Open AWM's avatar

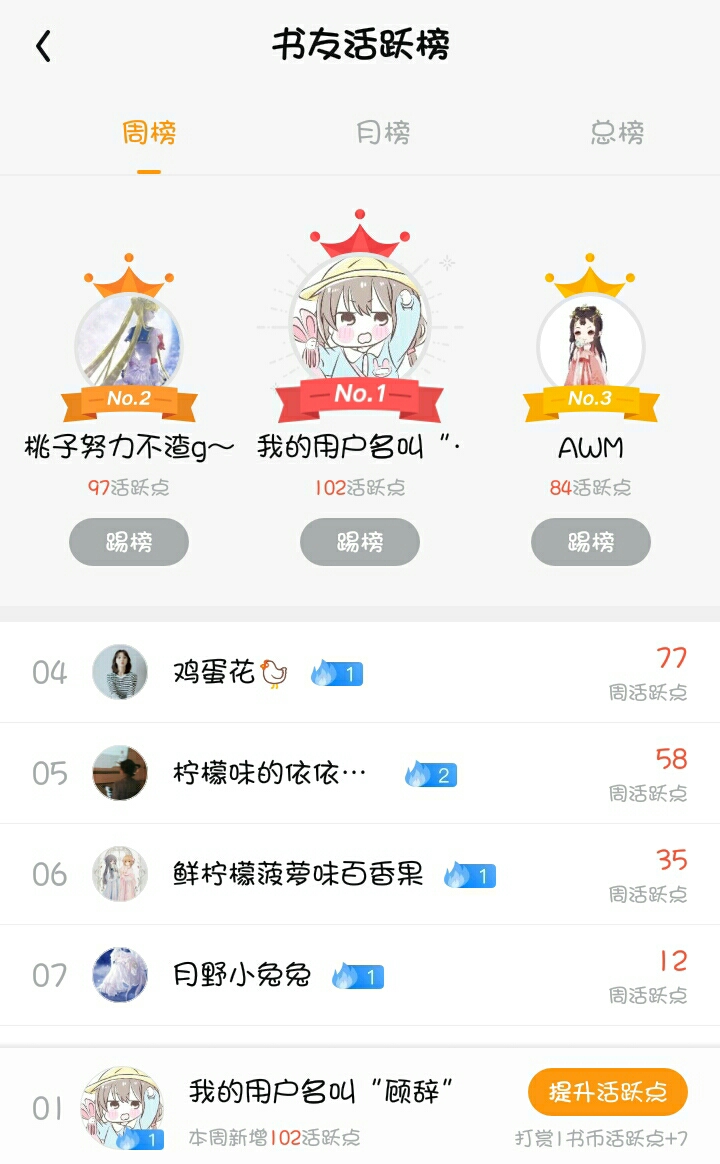pos(591,346)
